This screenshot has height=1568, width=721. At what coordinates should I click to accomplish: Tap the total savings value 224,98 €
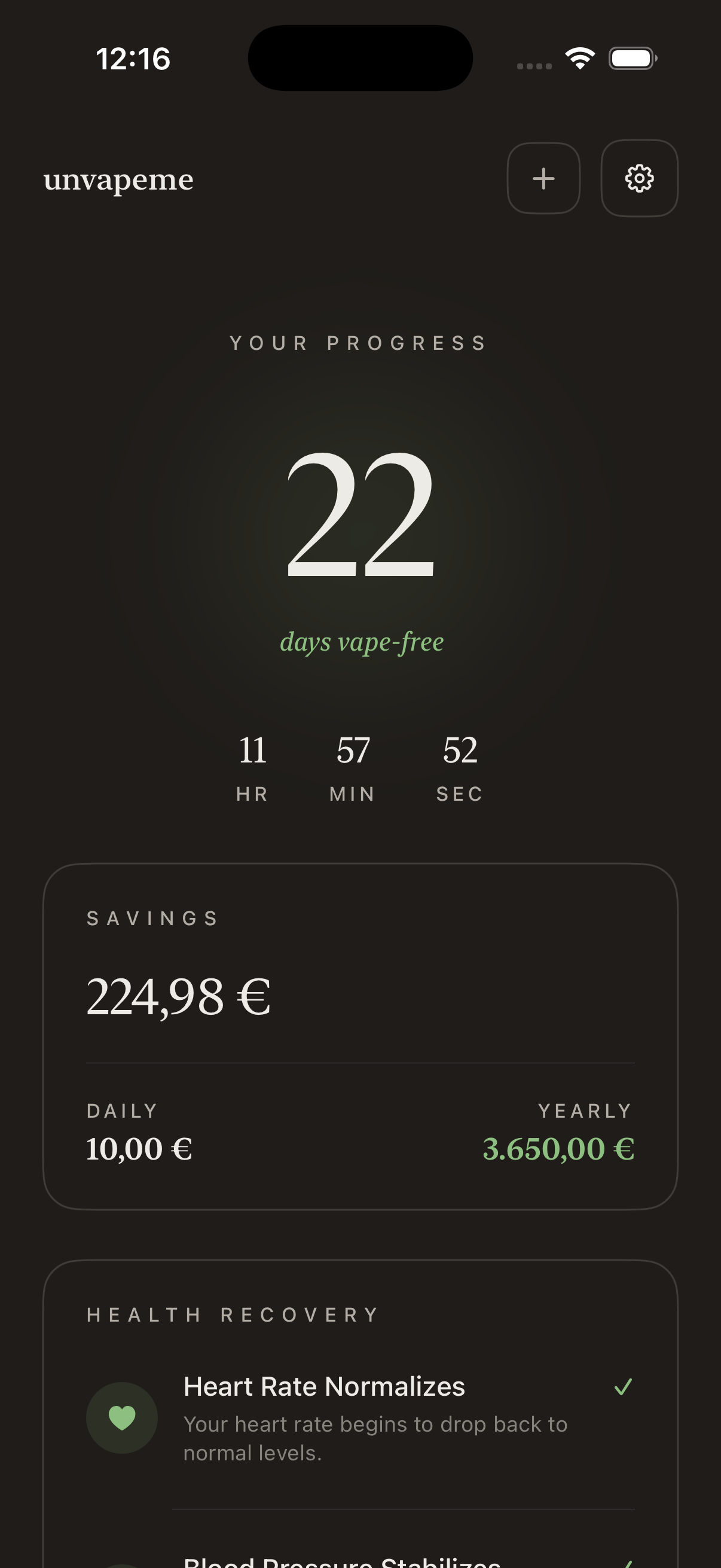[x=178, y=994]
